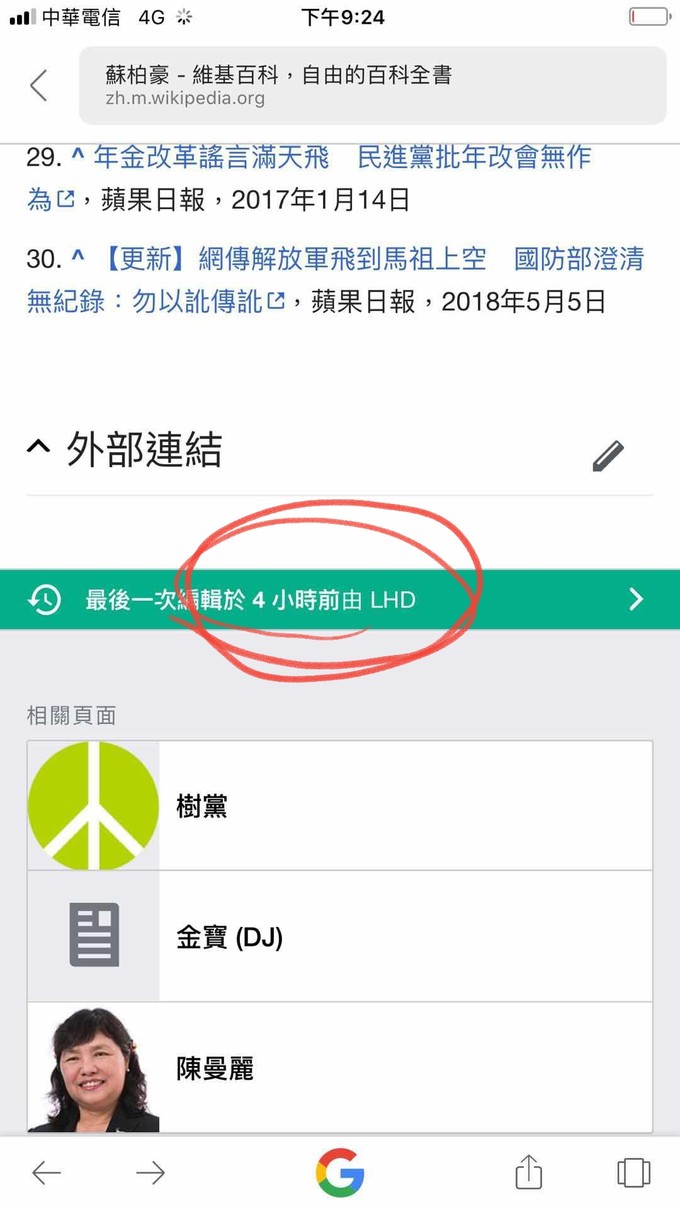Open the tabs switcher

pyautogui.click(x=633, y=1173)
